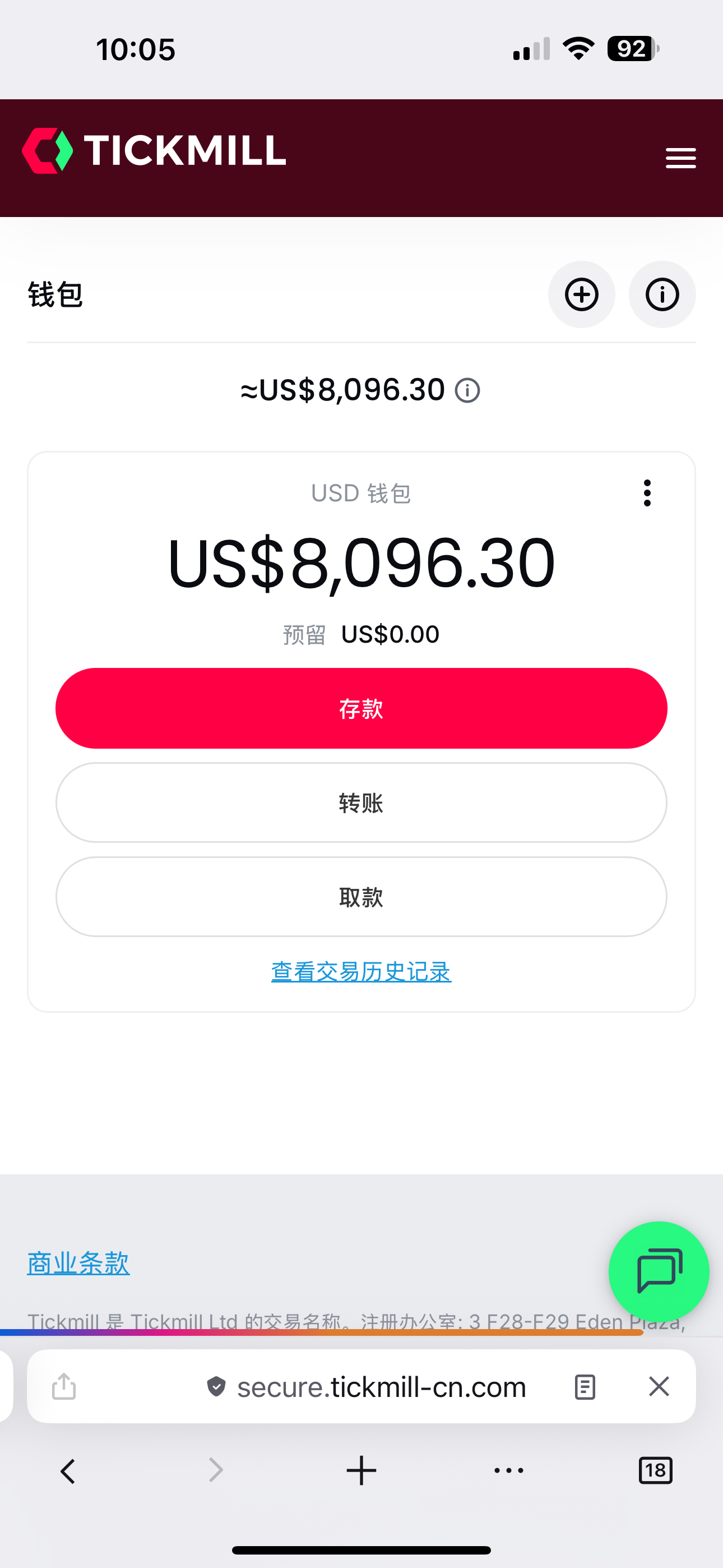723x1568 pixels.
Task: Go back to the previous page
Action: 68,1470
